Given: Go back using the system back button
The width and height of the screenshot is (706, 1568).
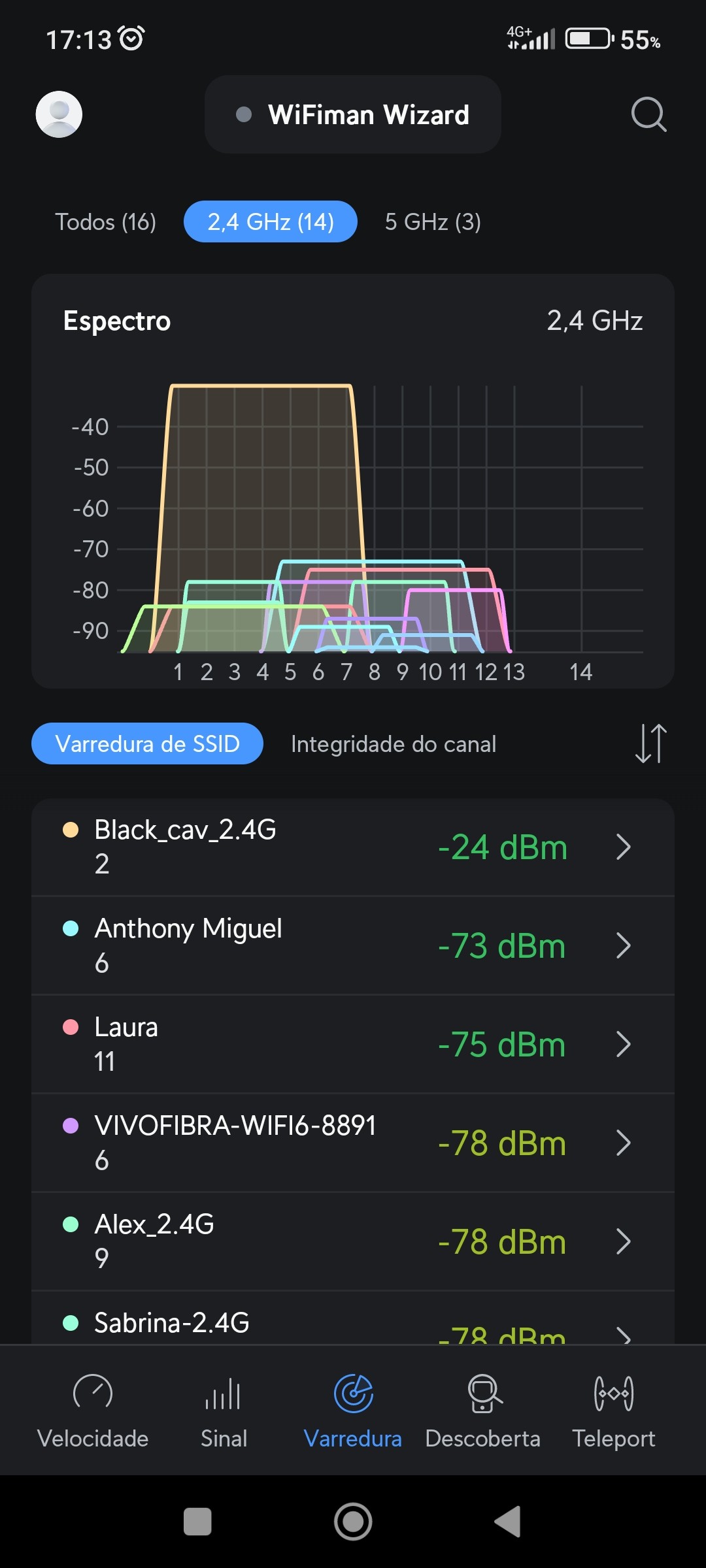Looking at the screenshot, I should pos(508,1522).
